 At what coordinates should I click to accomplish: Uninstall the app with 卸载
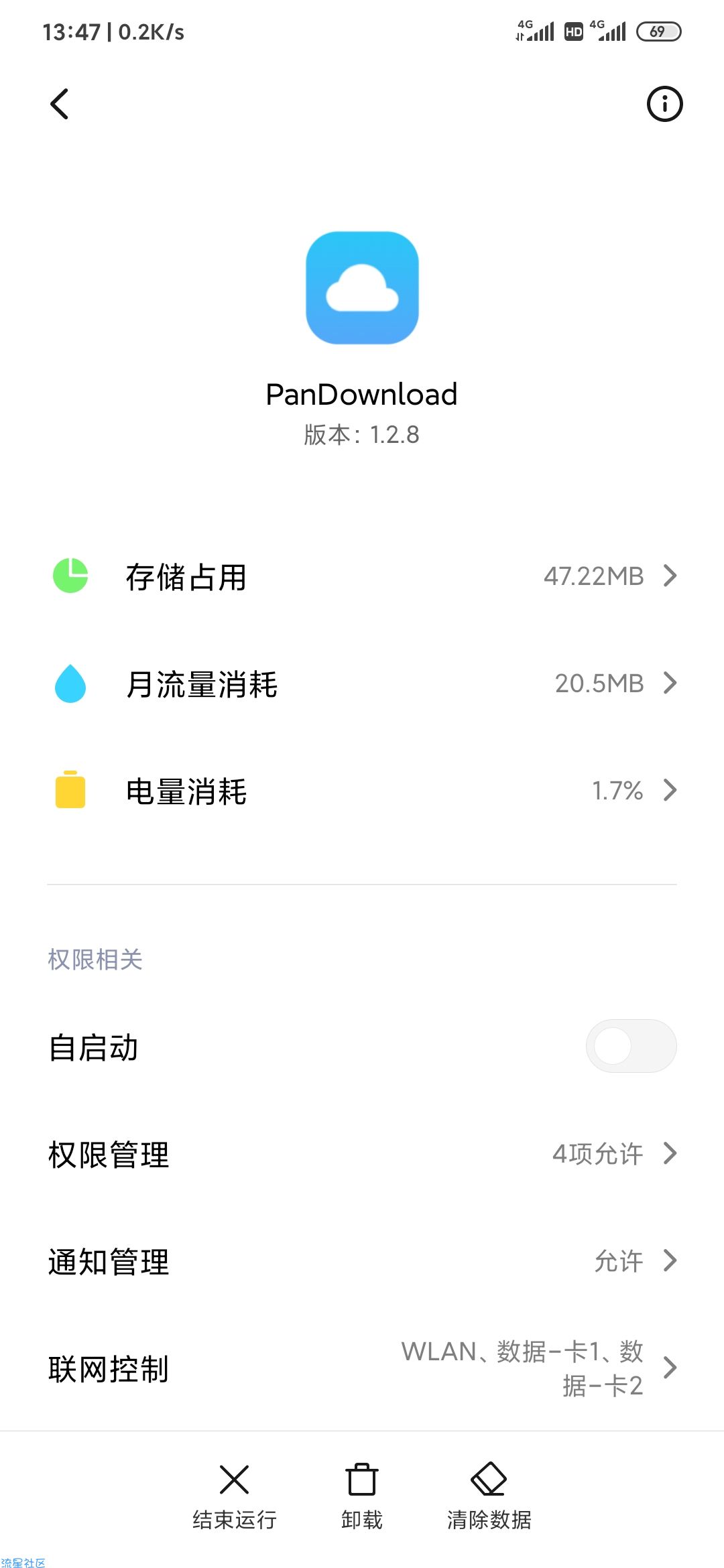pos(362,1496)
